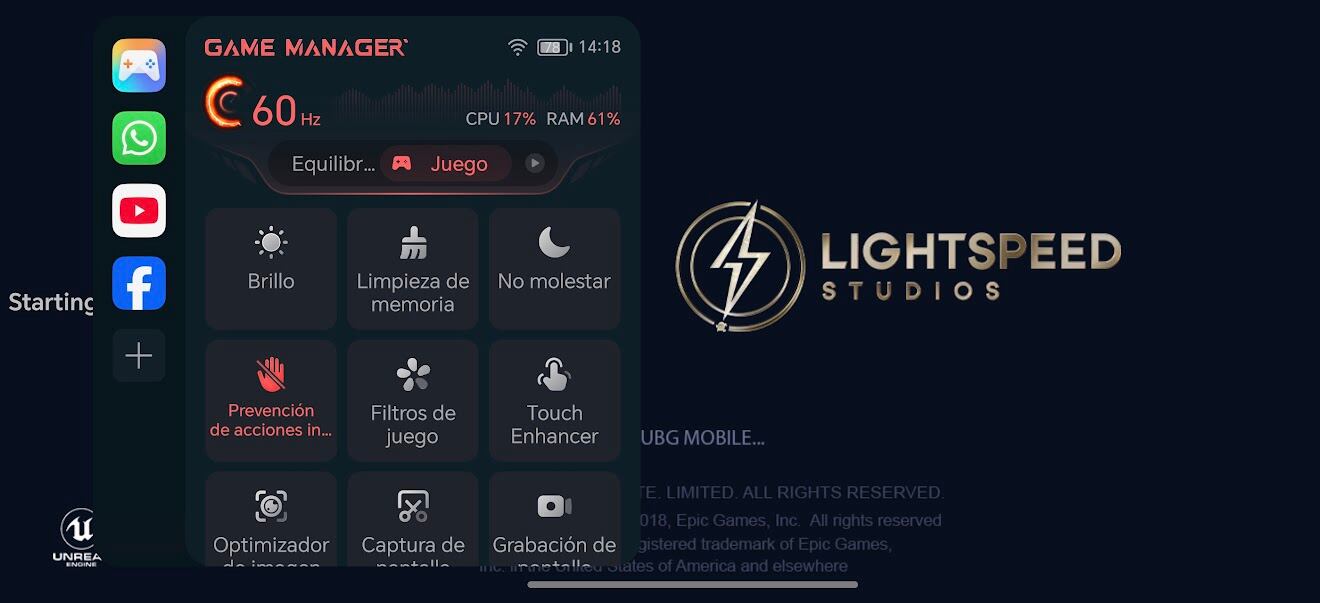Open the Brillo brightness setting

click(271, 268)
